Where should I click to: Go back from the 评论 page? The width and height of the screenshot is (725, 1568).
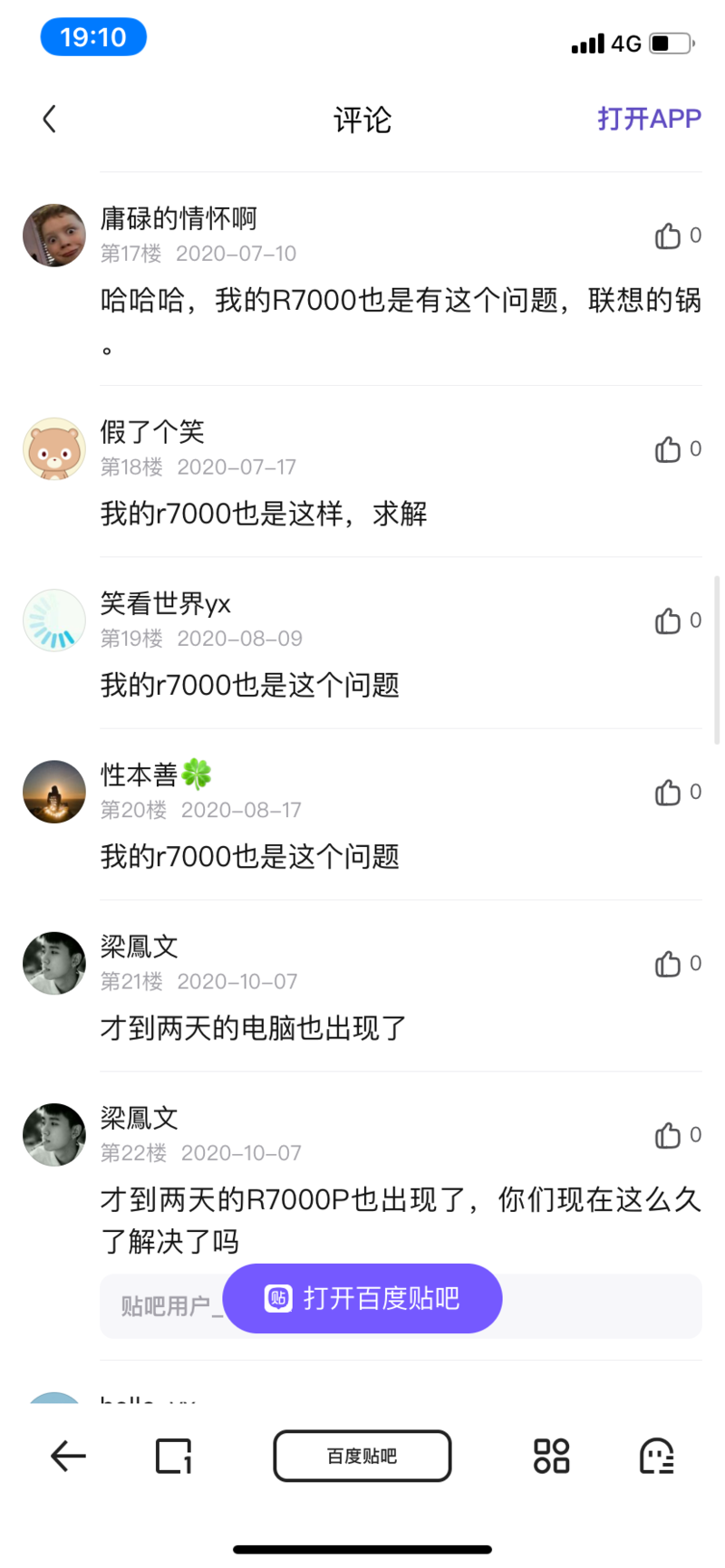[50, 119]
